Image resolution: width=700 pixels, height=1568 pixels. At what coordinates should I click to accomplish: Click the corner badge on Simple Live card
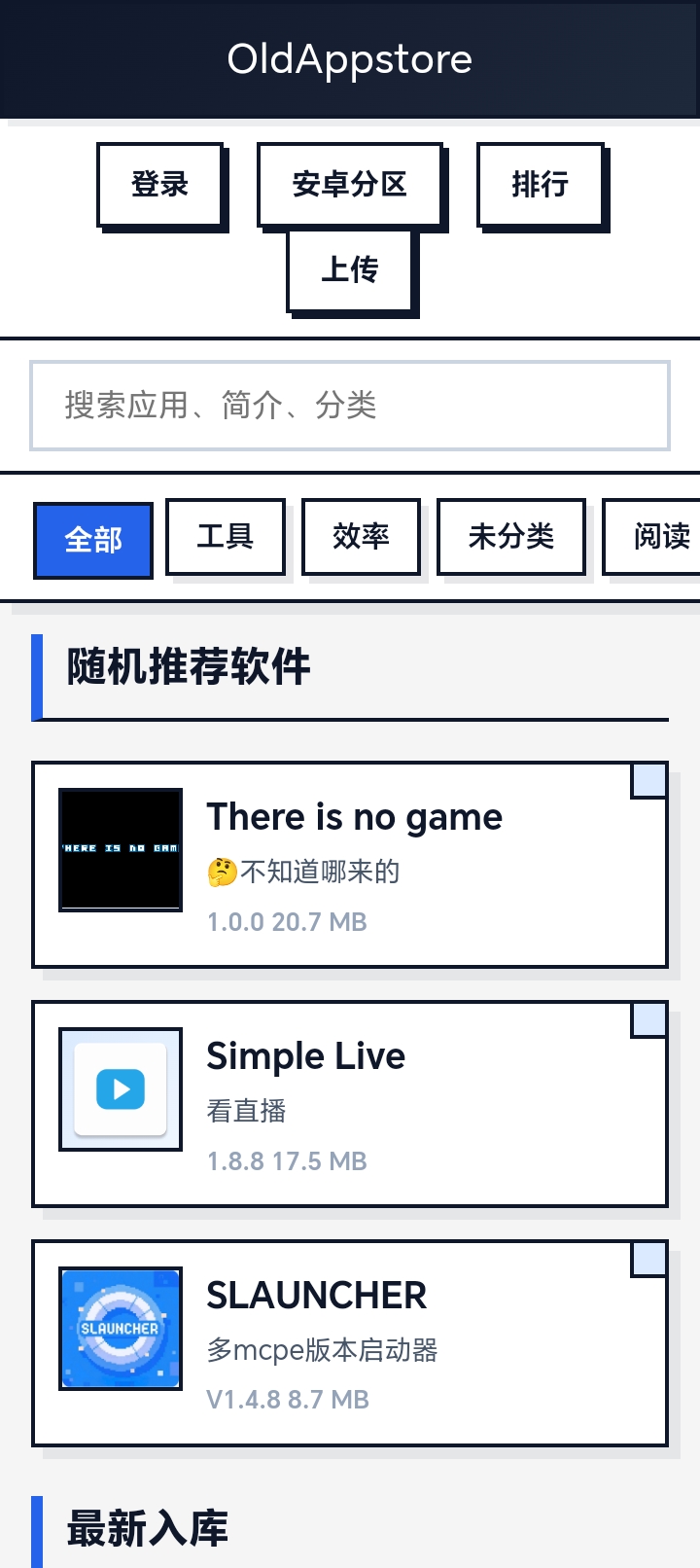(647, 1017)
